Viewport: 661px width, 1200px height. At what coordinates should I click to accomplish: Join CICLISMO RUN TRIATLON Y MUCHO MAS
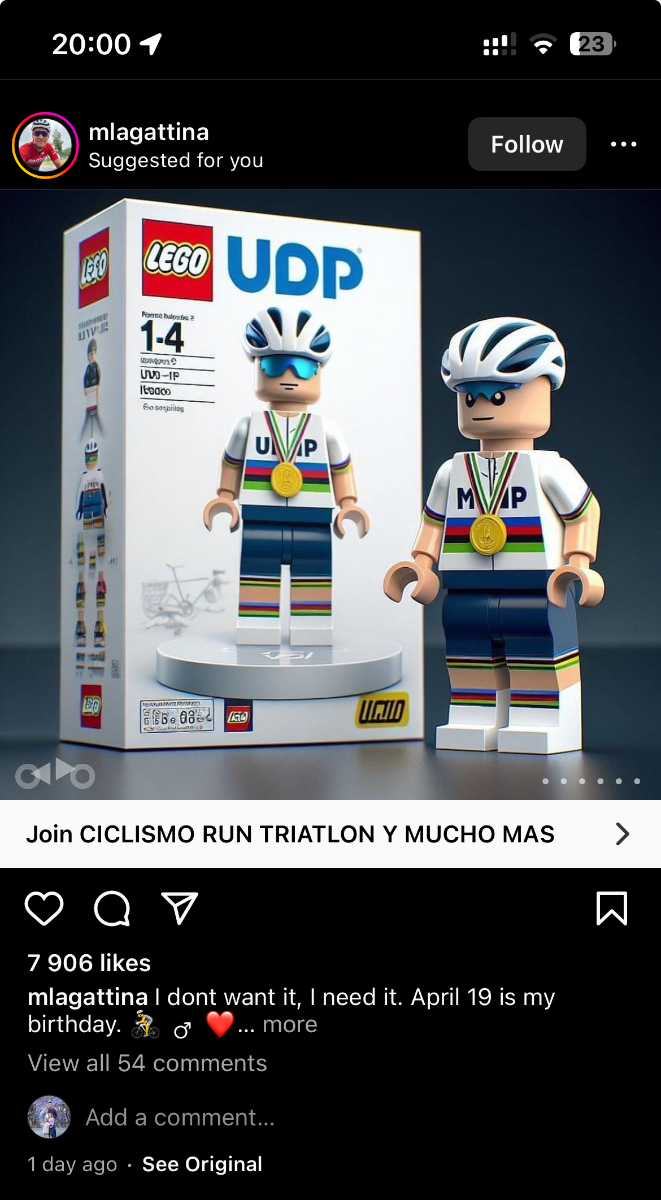[x=330, y=834]
